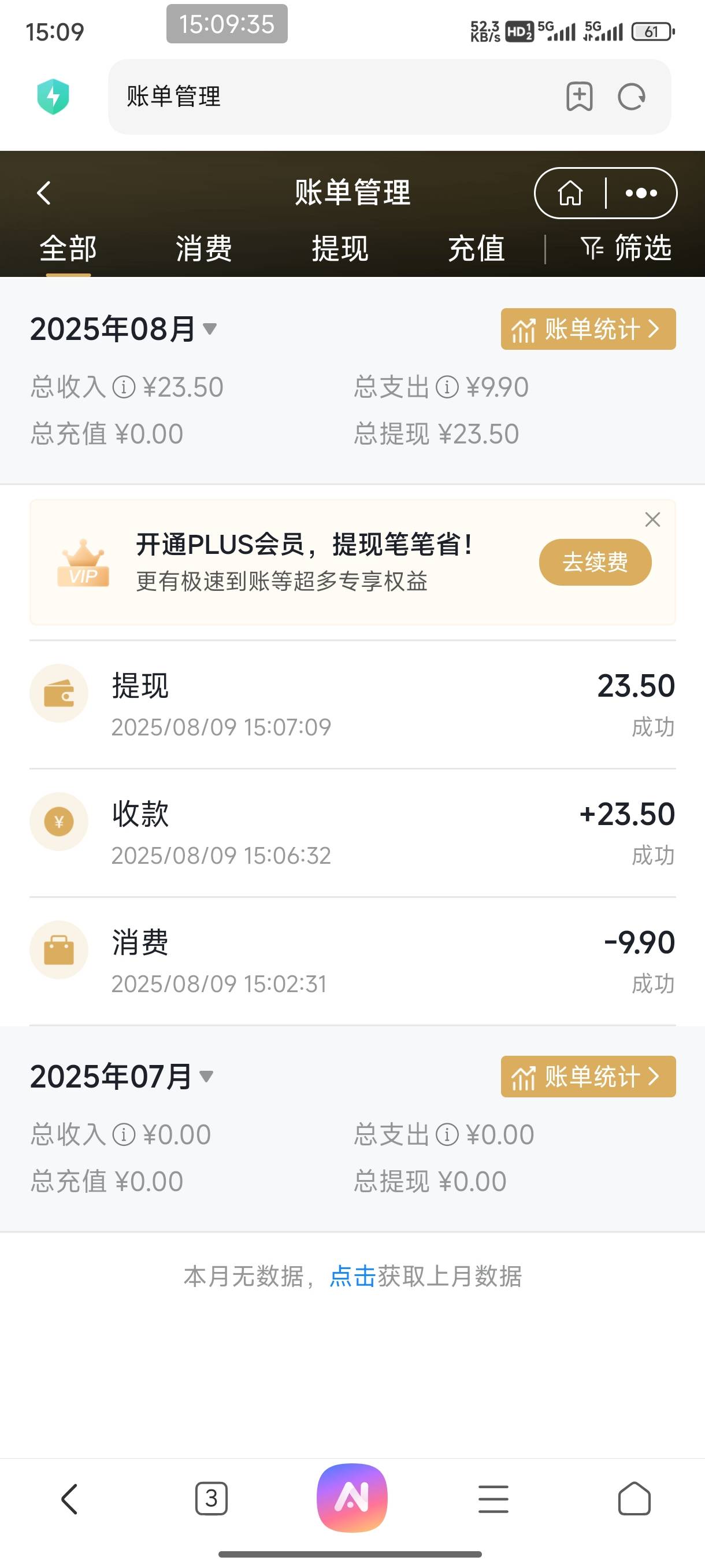705x1568 pixels.
Task: Tap the home icon in the header capsule
Action: coord(570,194)
